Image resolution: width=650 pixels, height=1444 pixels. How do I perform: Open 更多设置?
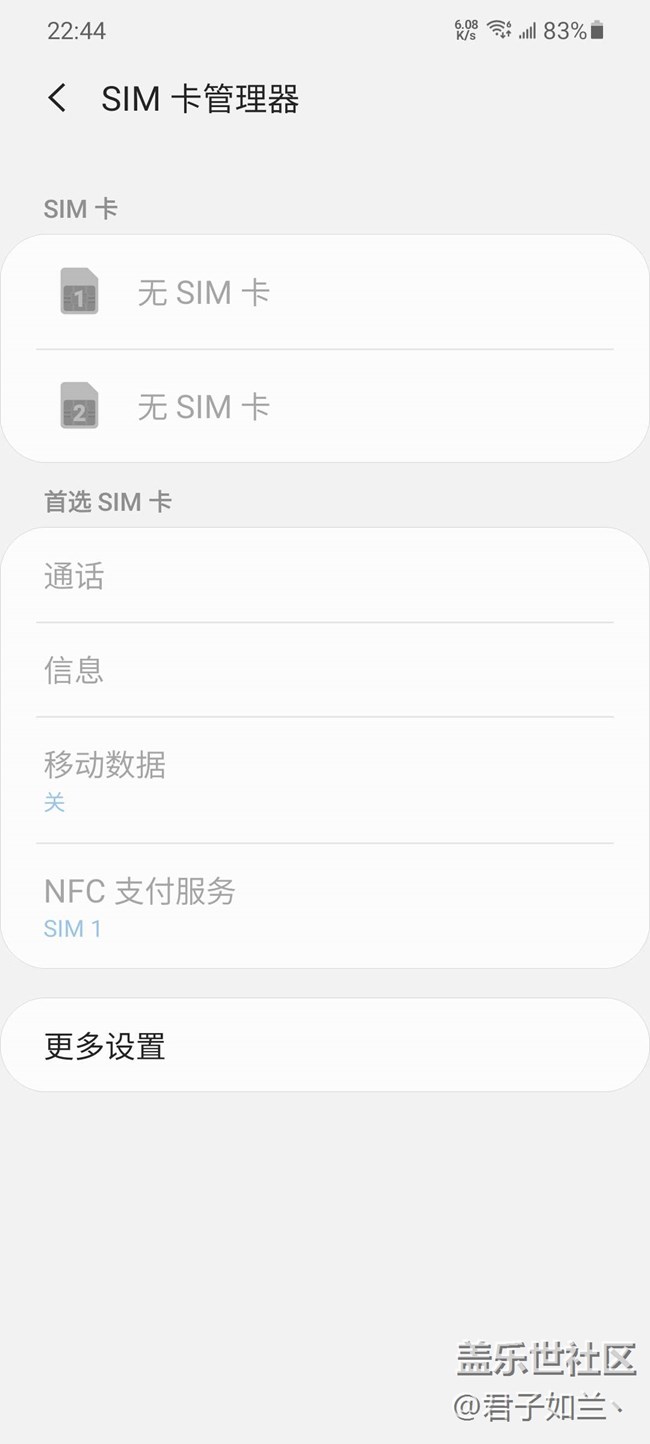pyautogui.click(x=324, y=1046)
